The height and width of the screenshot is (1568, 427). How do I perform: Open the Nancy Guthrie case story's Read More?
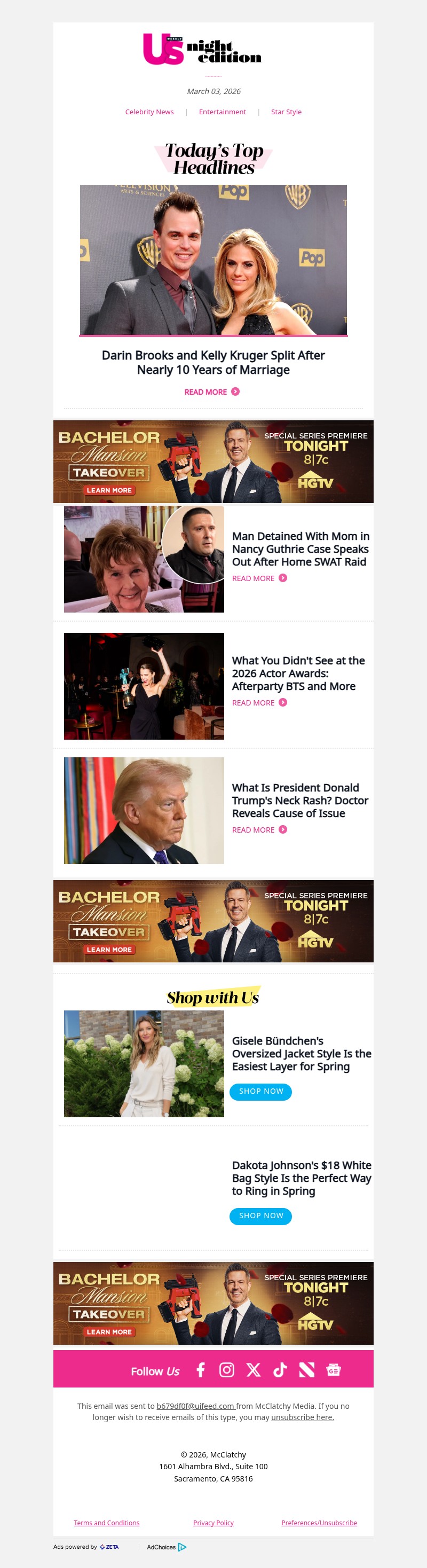[x=259, y=578]
